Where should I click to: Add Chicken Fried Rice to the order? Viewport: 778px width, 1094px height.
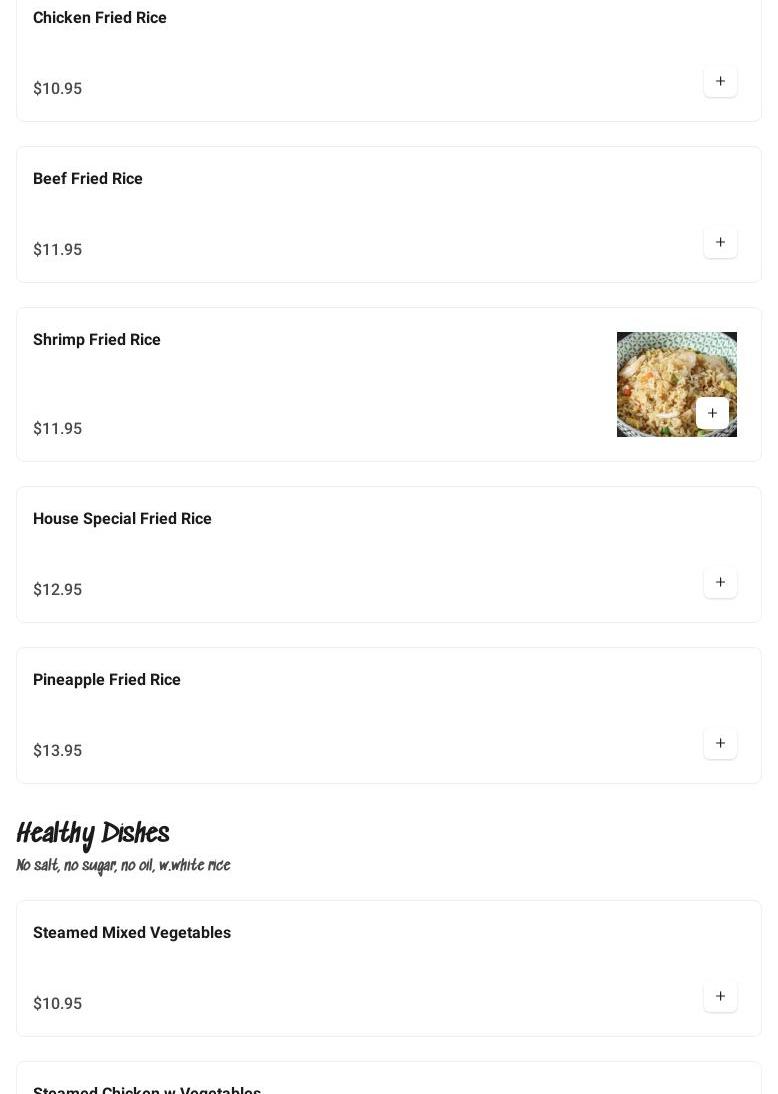[720, 82]
